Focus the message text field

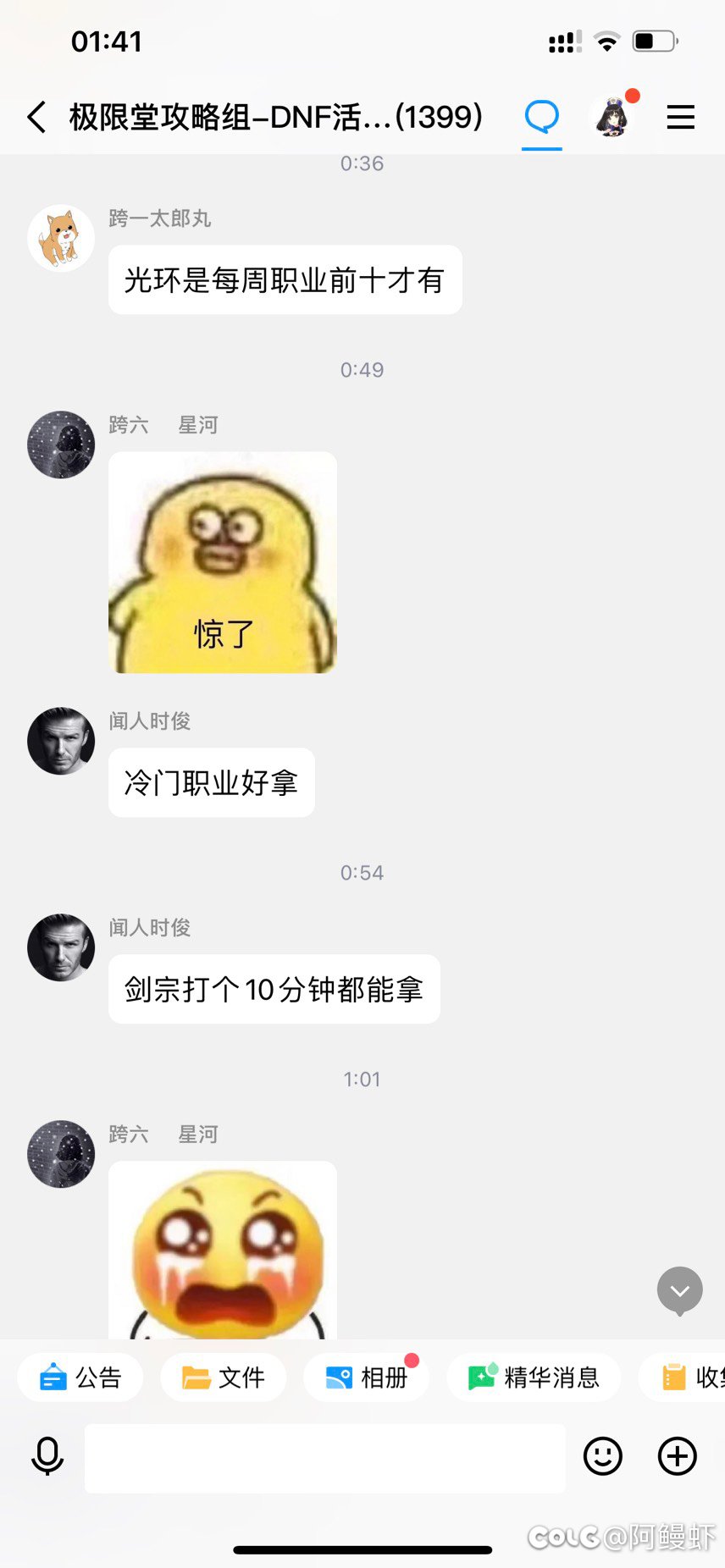(324, 1457)
